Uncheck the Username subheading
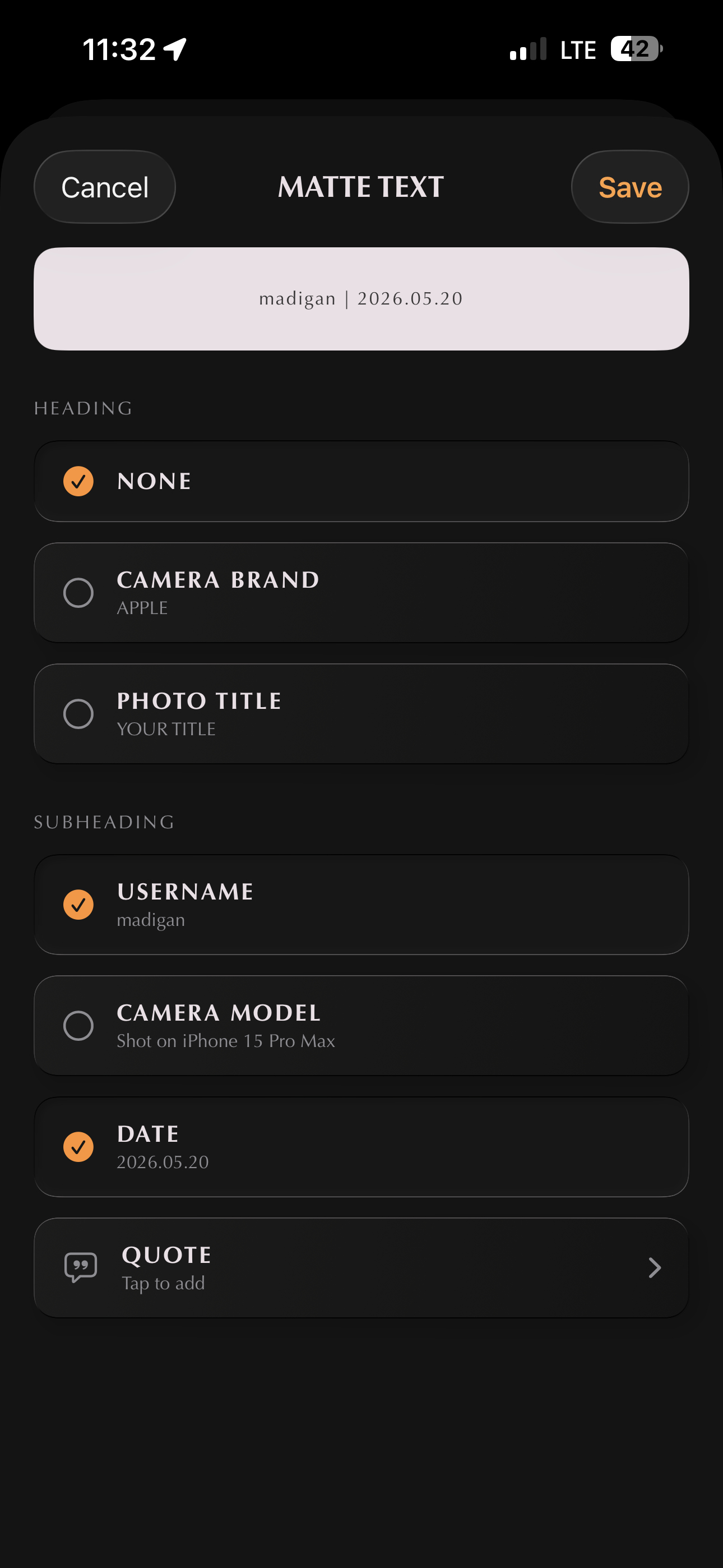 tap(361, 905)
